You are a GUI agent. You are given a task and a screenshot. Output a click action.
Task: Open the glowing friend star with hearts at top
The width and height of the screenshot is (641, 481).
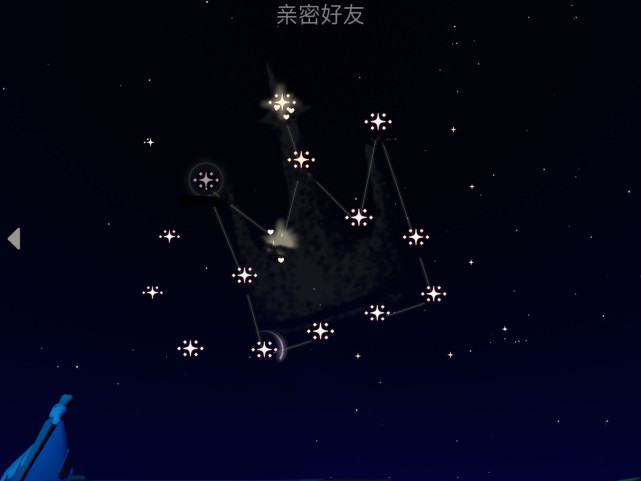[x=282, y=102]
